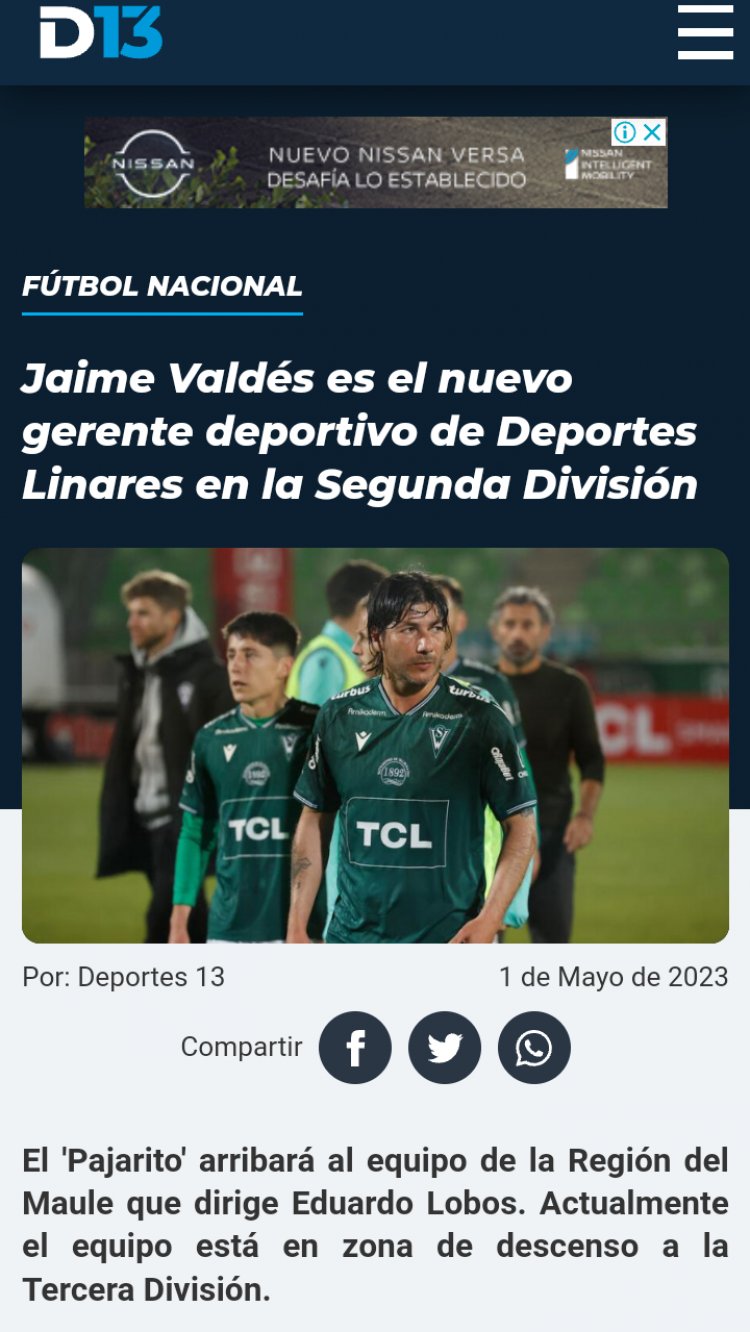Go to the D13 homepage logo

(x=100, y=32)
